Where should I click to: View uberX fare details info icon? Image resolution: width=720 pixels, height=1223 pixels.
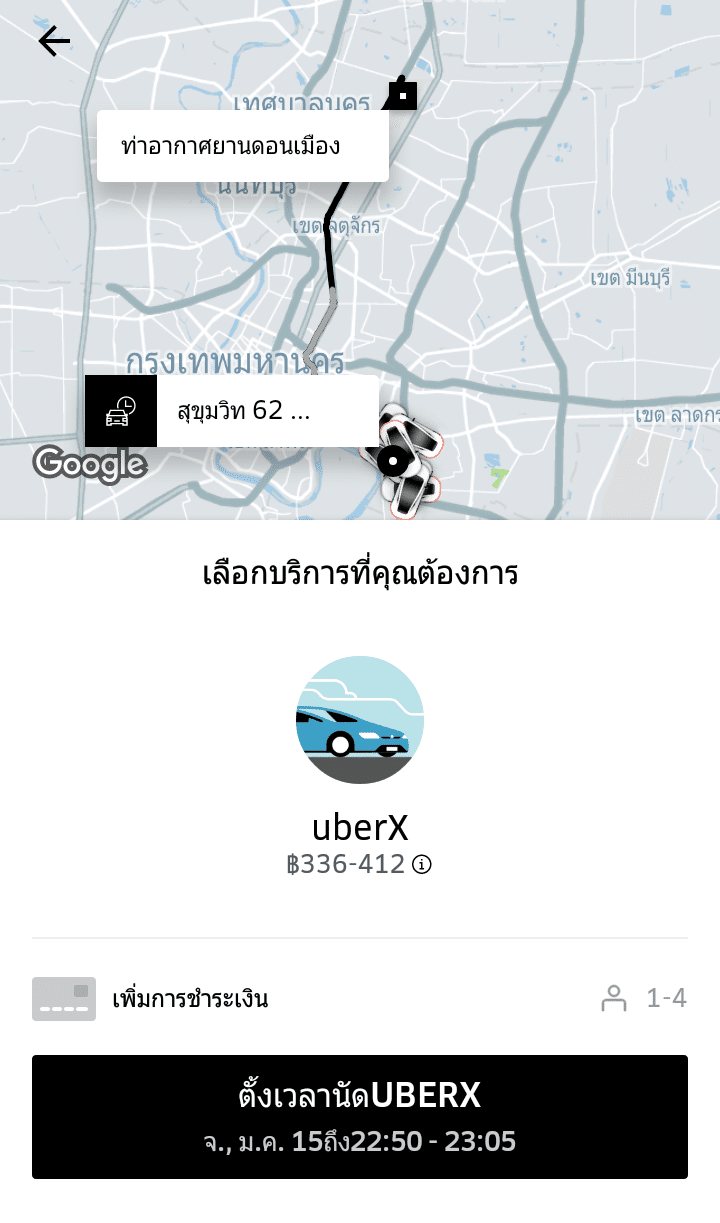(x=422, y=864)
